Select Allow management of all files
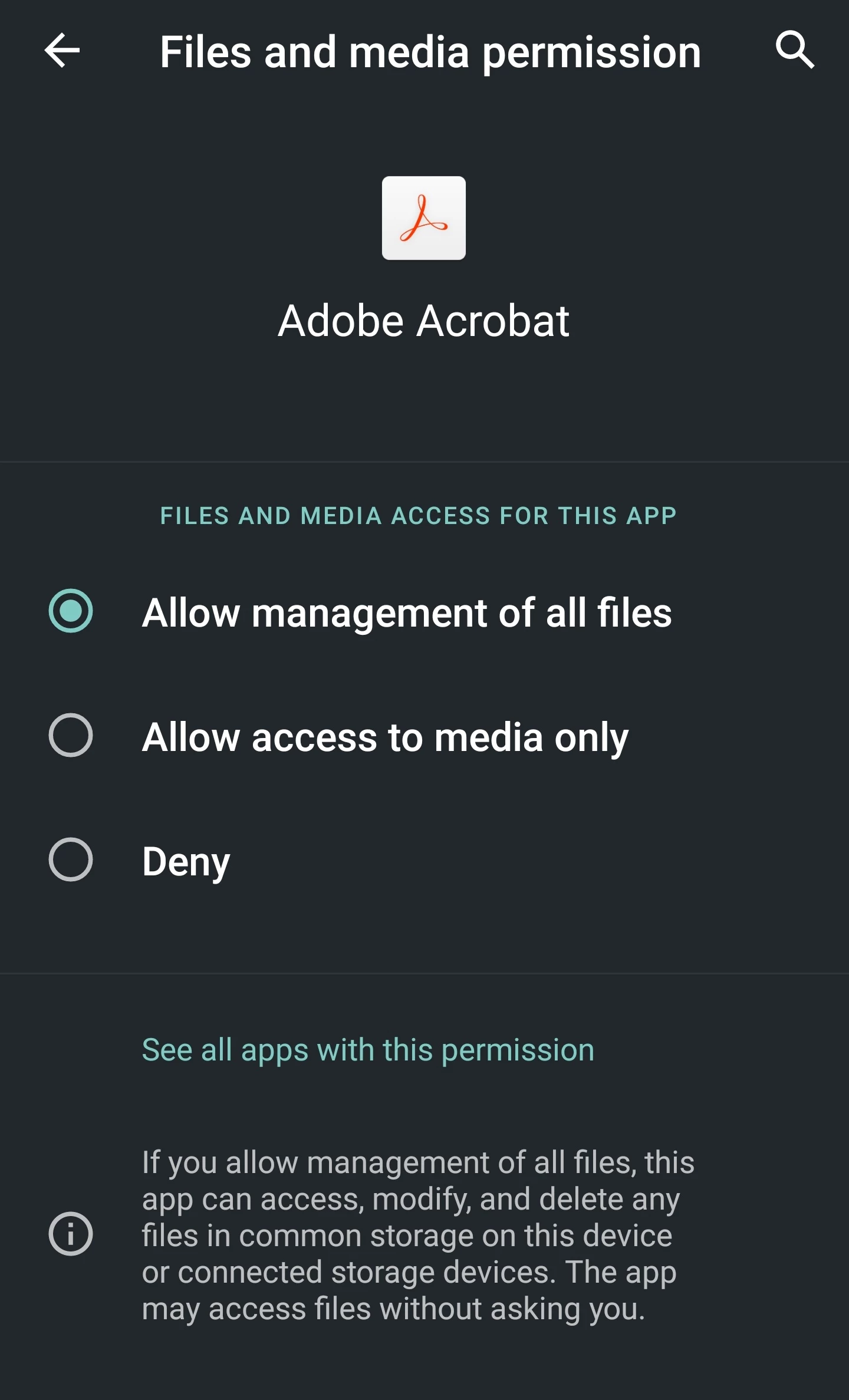 click(x=71, y=611)
